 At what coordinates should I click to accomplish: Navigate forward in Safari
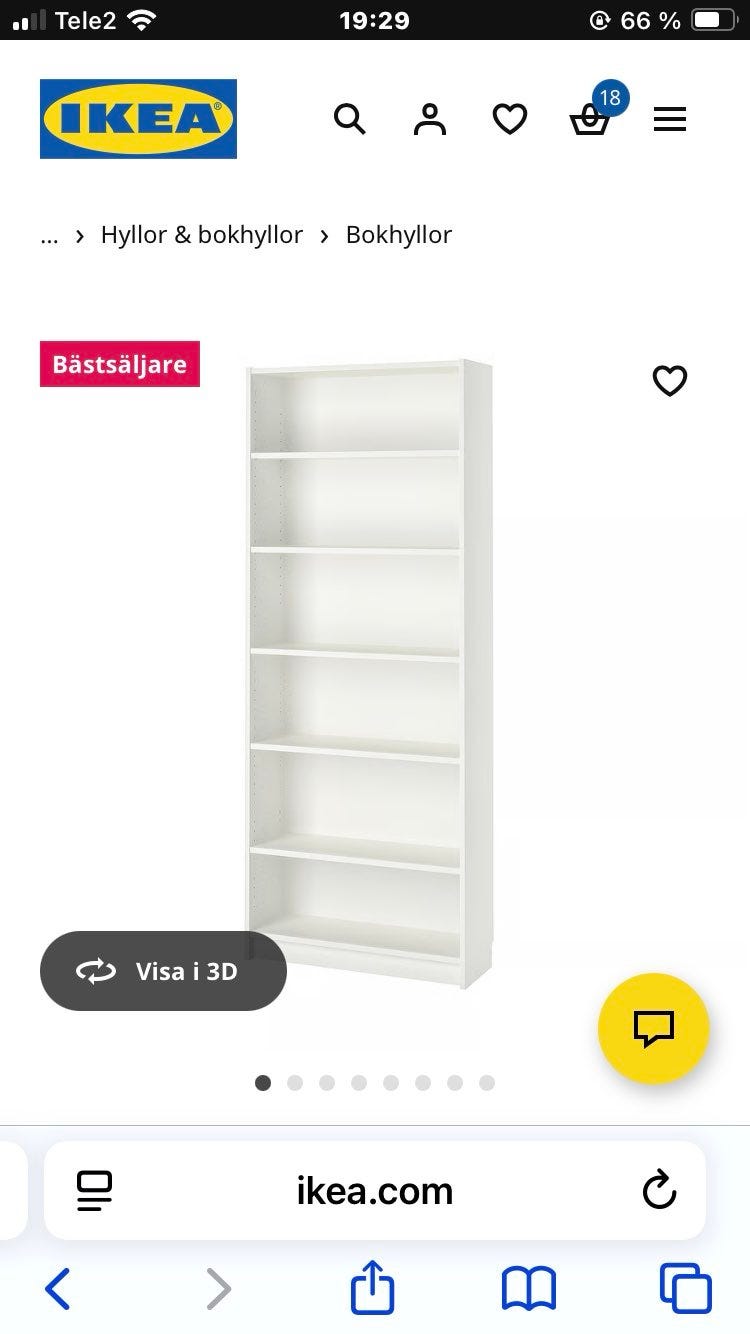pyautogui.click(x=219, y=1289)
